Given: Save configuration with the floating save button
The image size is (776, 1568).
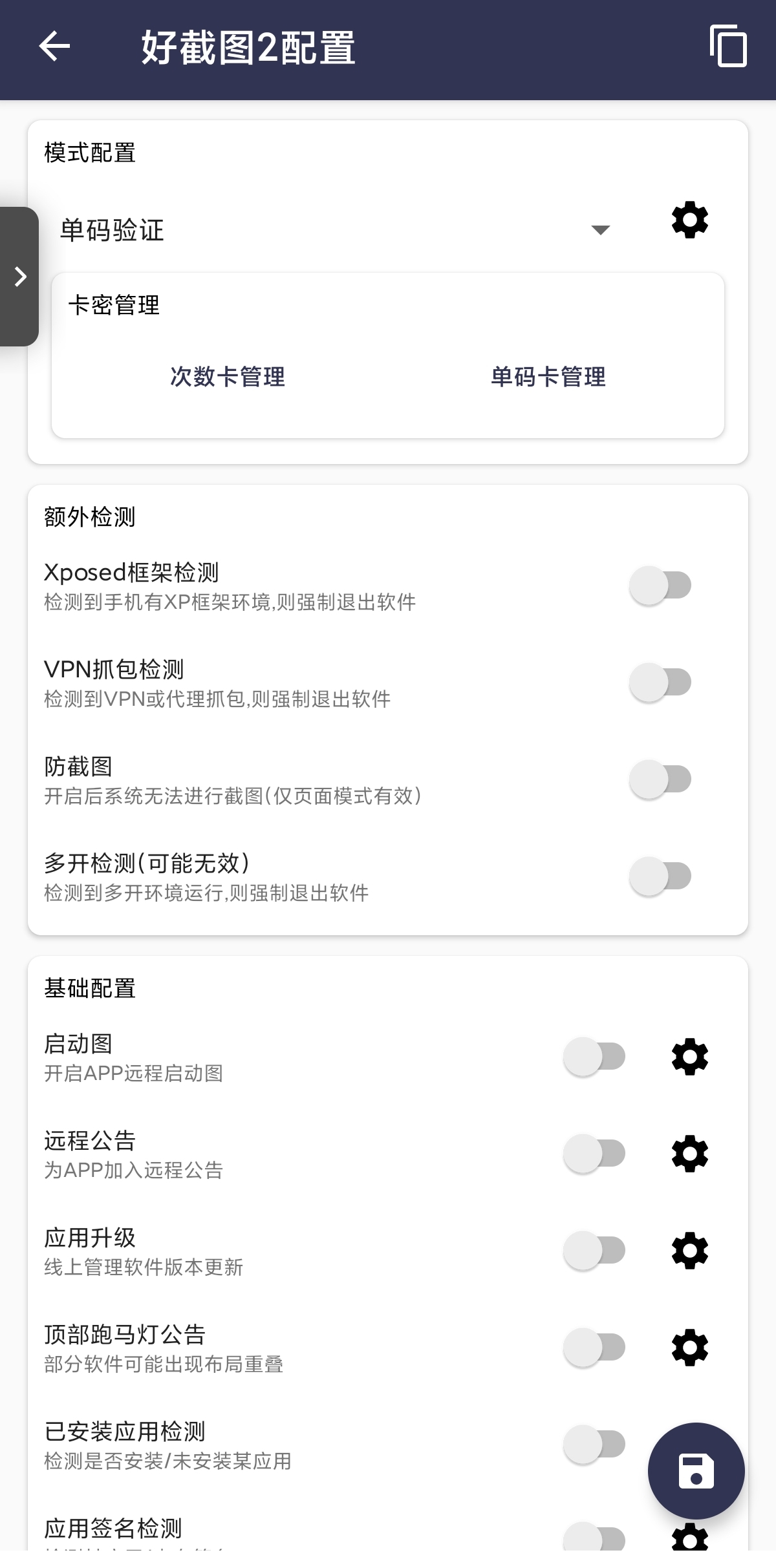Looking at the screenshot, I should click(x=696, y=1471).
